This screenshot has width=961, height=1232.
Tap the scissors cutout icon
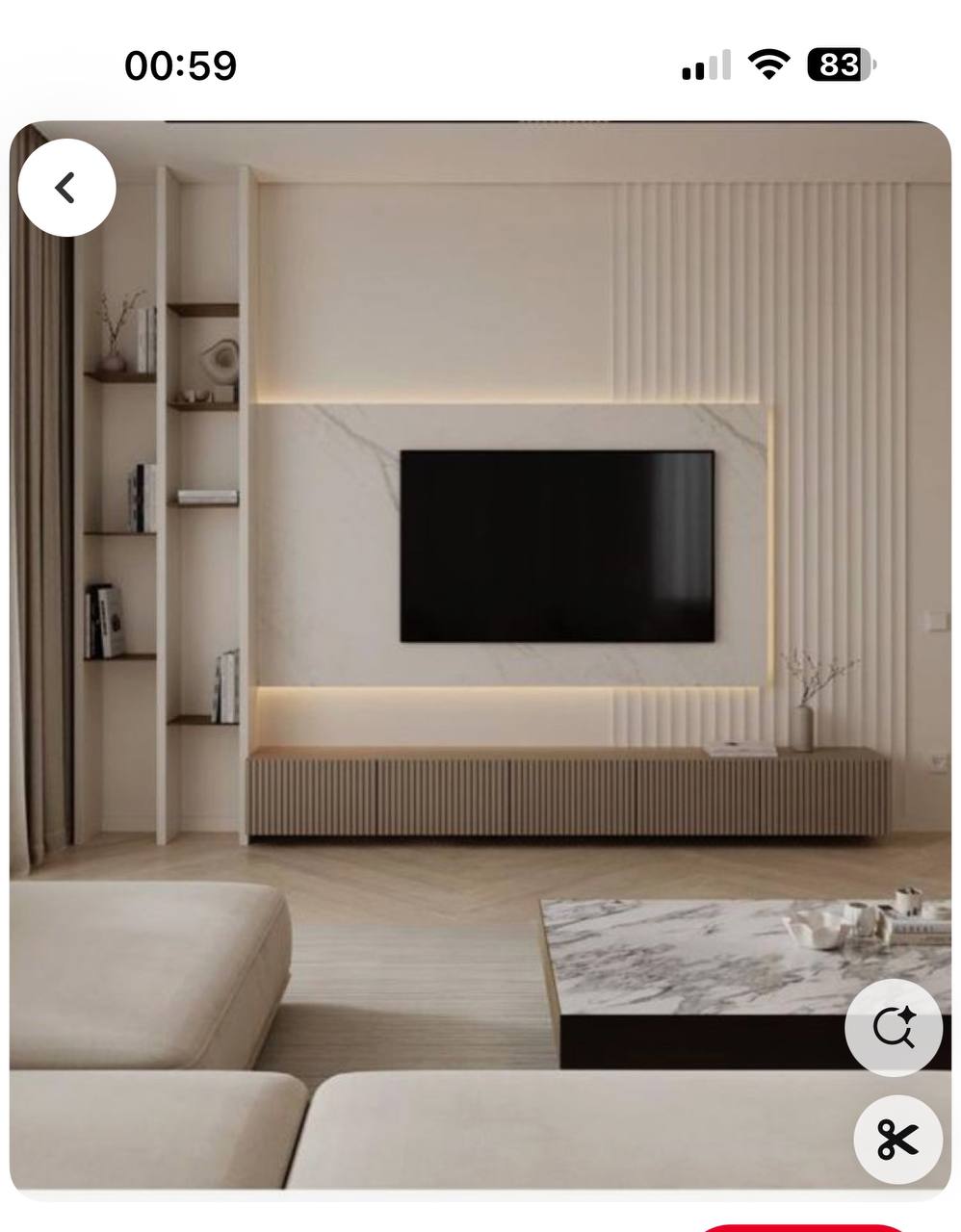pyautogui.click(x=897, y=1139)
